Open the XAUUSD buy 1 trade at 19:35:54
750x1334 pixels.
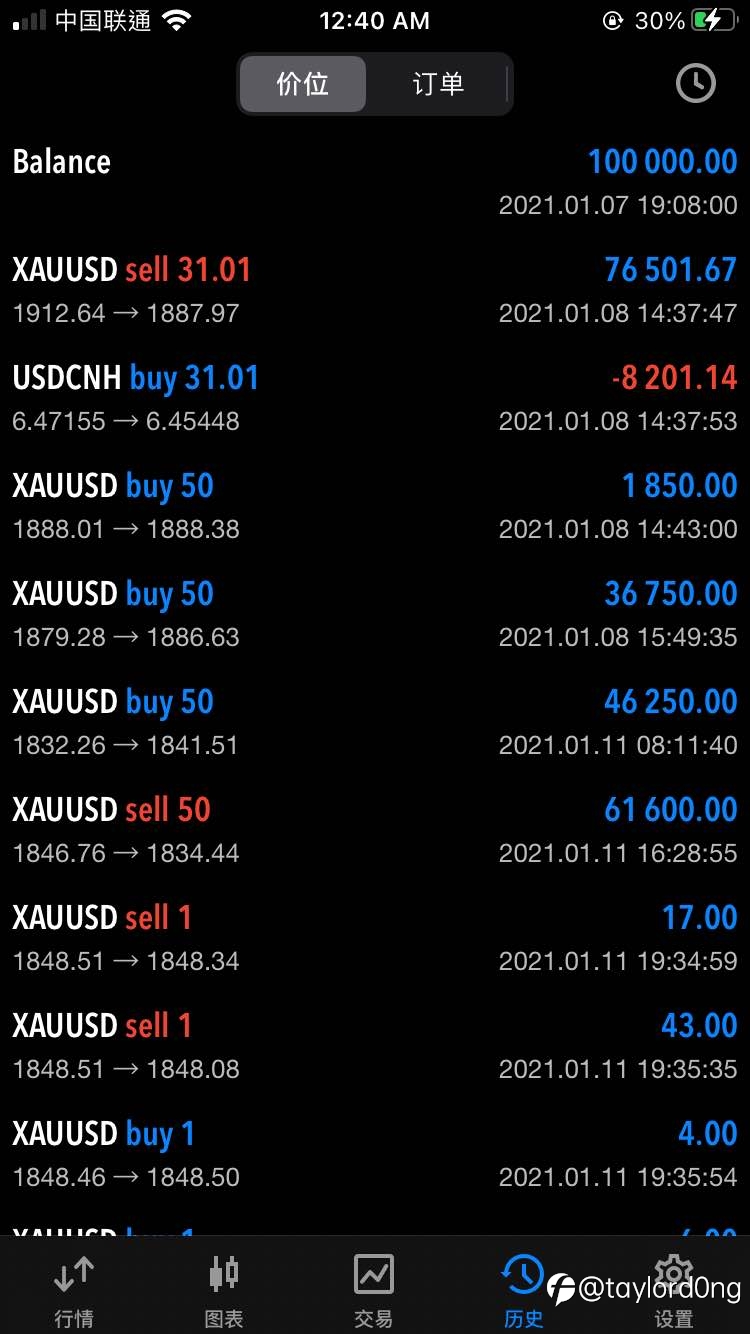pyautogui.click(x=375, y=1154)
